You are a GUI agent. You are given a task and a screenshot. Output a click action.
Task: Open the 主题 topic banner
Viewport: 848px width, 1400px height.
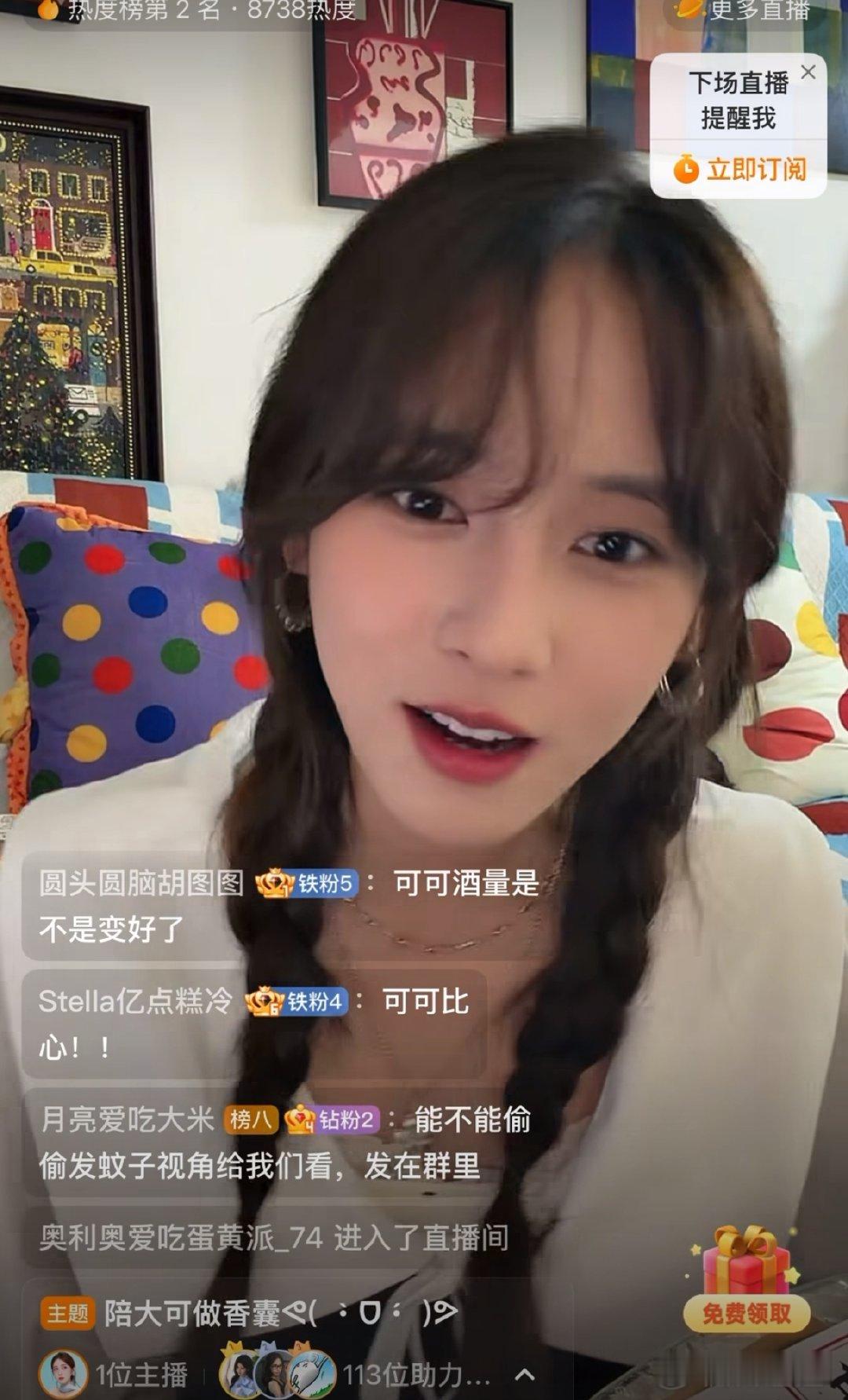pos(250,1314)
